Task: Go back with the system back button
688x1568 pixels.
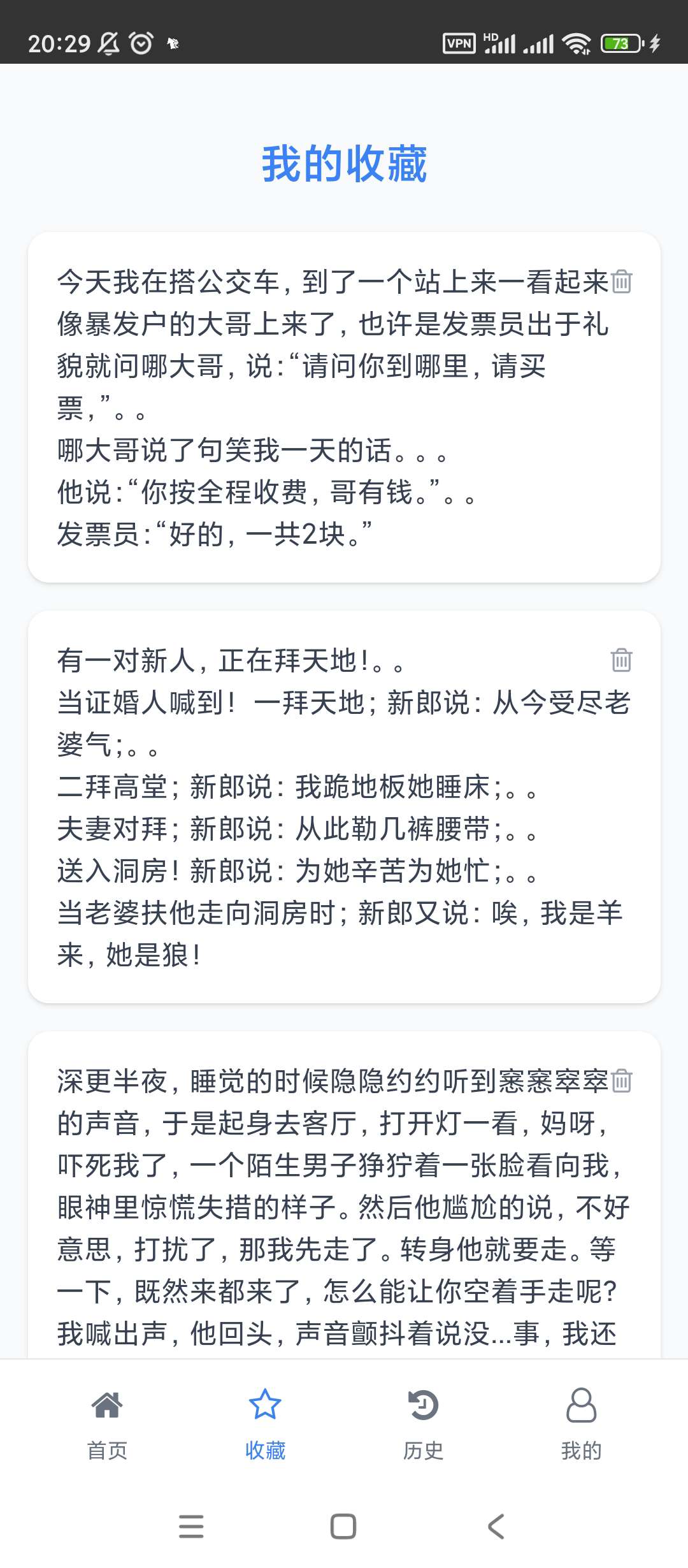Action: (x=496, y=1527)
